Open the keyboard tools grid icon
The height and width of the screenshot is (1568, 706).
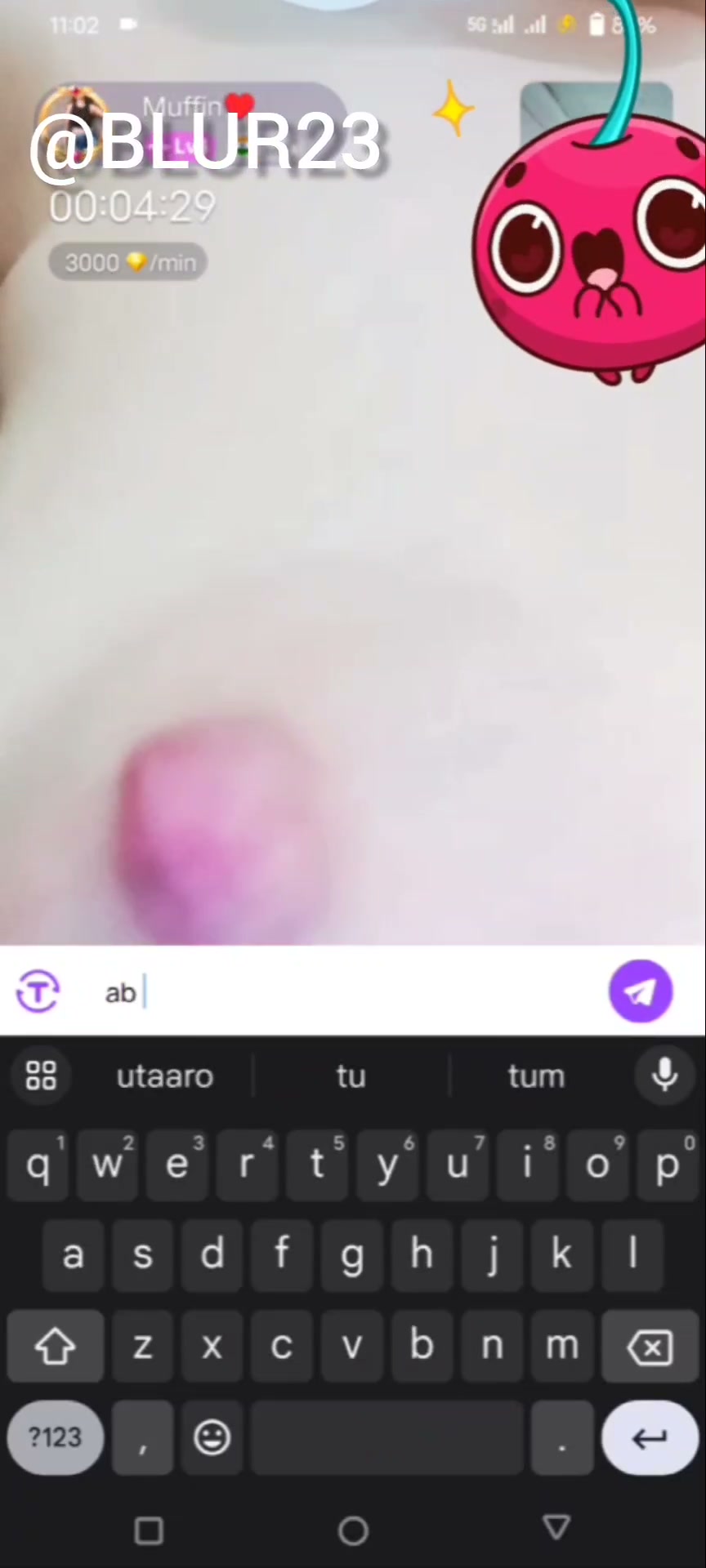pos(41,1076)
